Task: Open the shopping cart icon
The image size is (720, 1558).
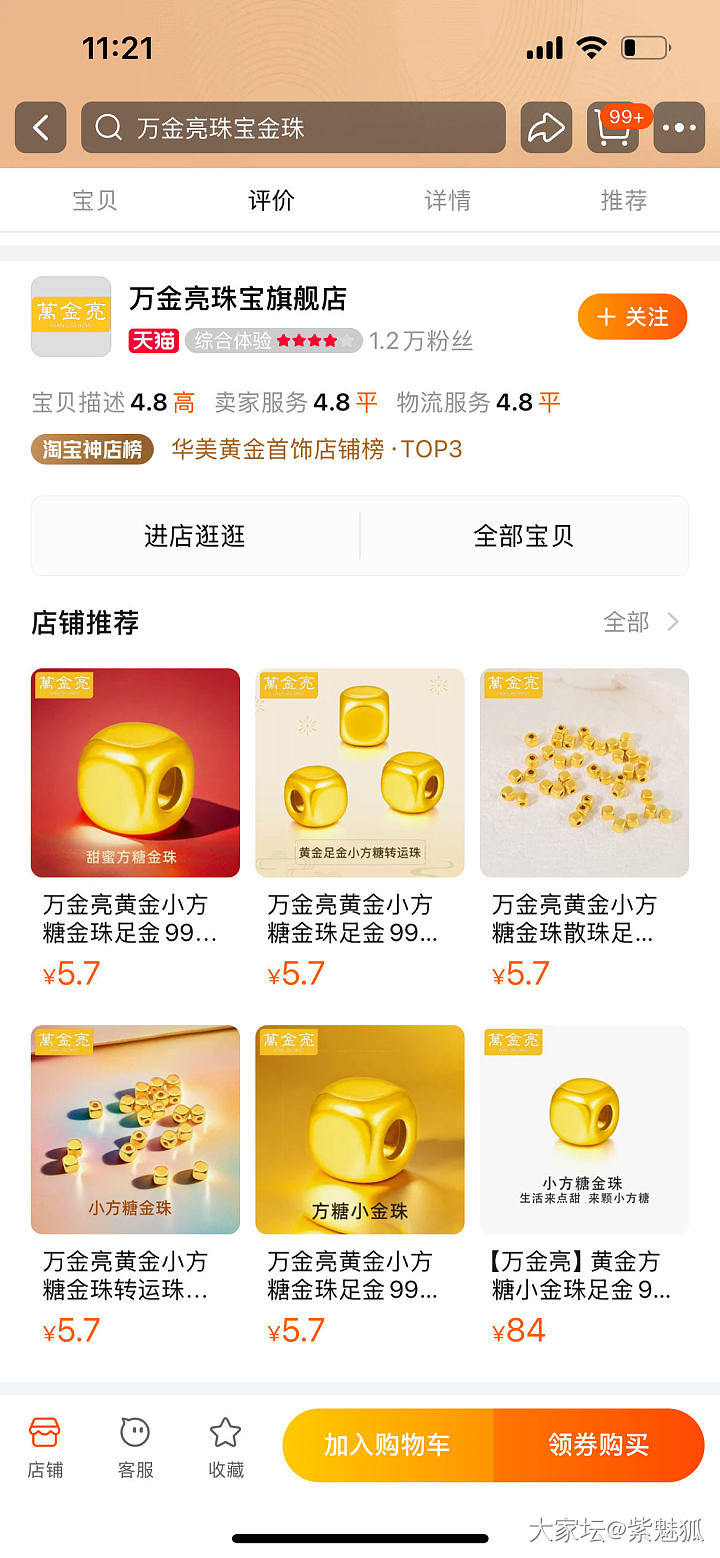Action: pyautogui.click(x=612, y=128)
